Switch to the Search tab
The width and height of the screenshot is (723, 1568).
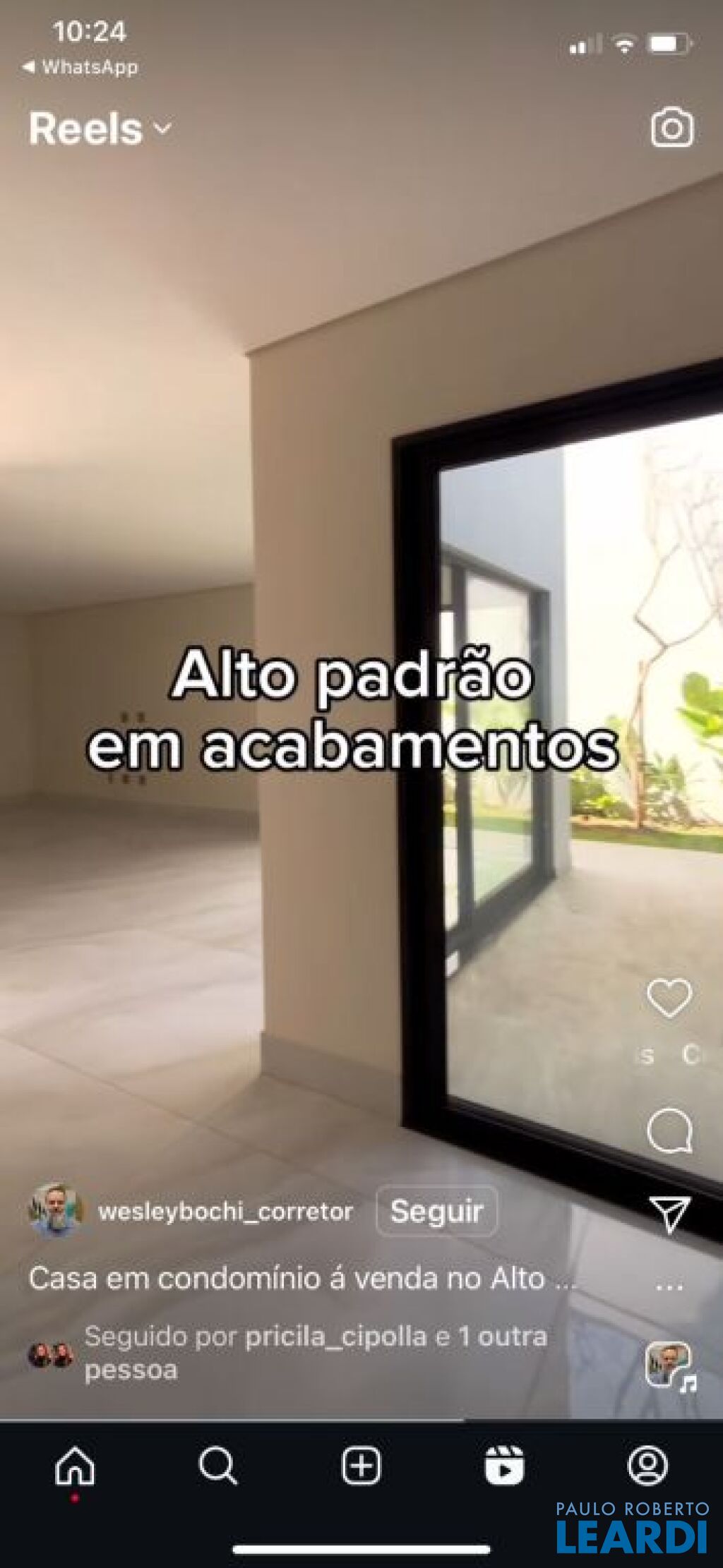click(217, 1467)
